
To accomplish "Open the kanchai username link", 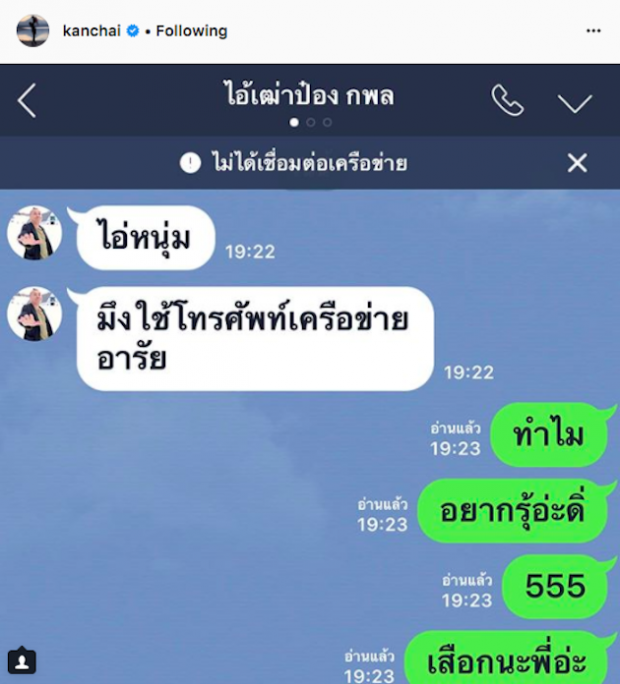I will click(91, 31).
